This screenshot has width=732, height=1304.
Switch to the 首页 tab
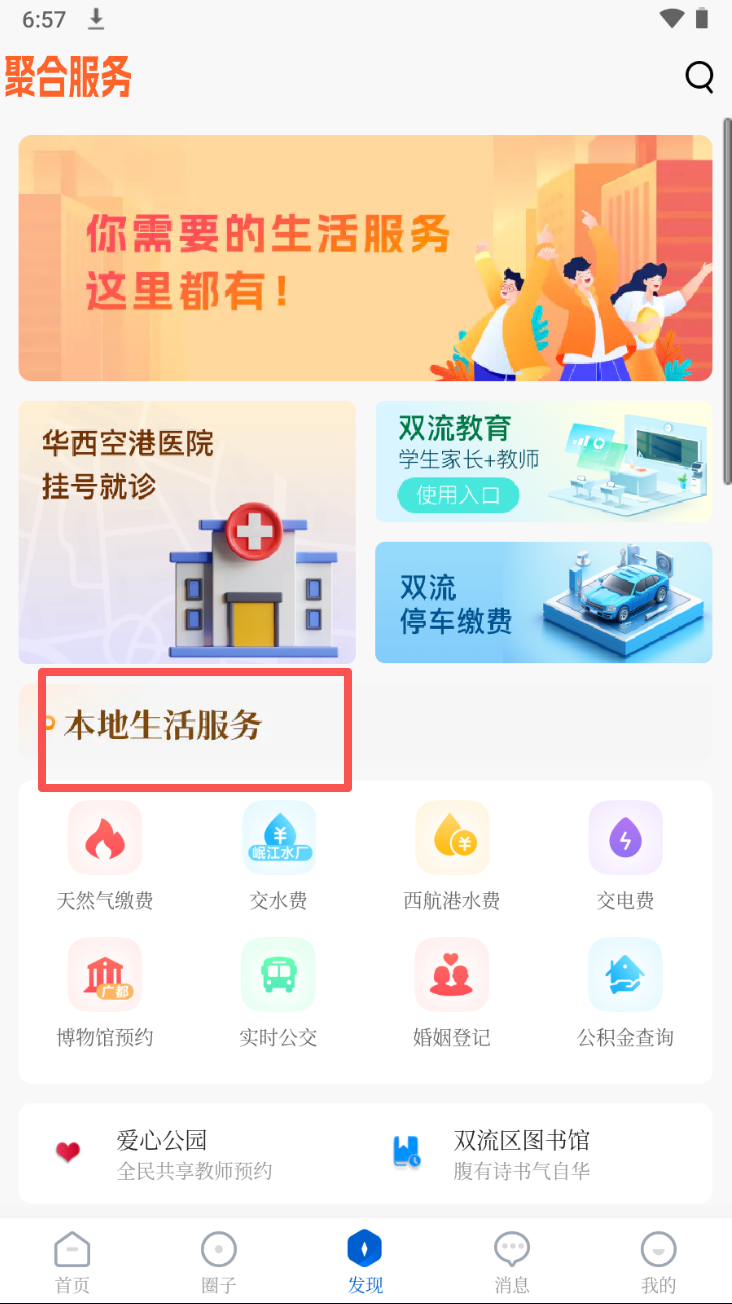(72, 1262)
